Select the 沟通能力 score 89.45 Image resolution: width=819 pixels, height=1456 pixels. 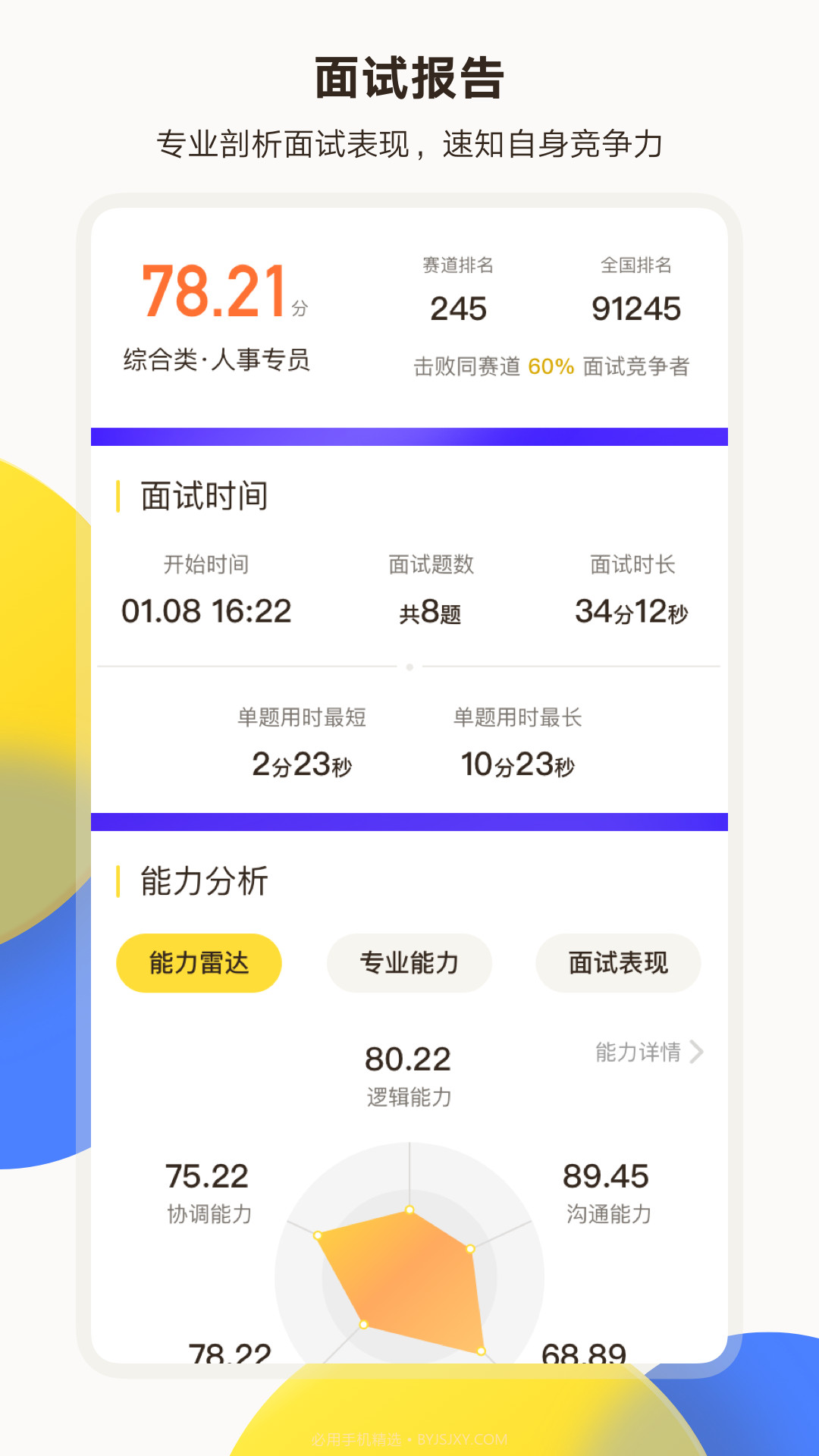coord(605,1177)
